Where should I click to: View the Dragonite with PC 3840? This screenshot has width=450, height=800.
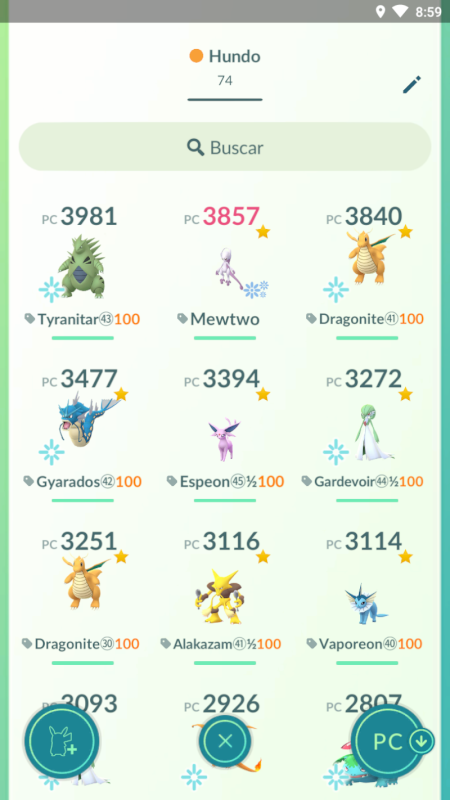(x=366, y=272)
